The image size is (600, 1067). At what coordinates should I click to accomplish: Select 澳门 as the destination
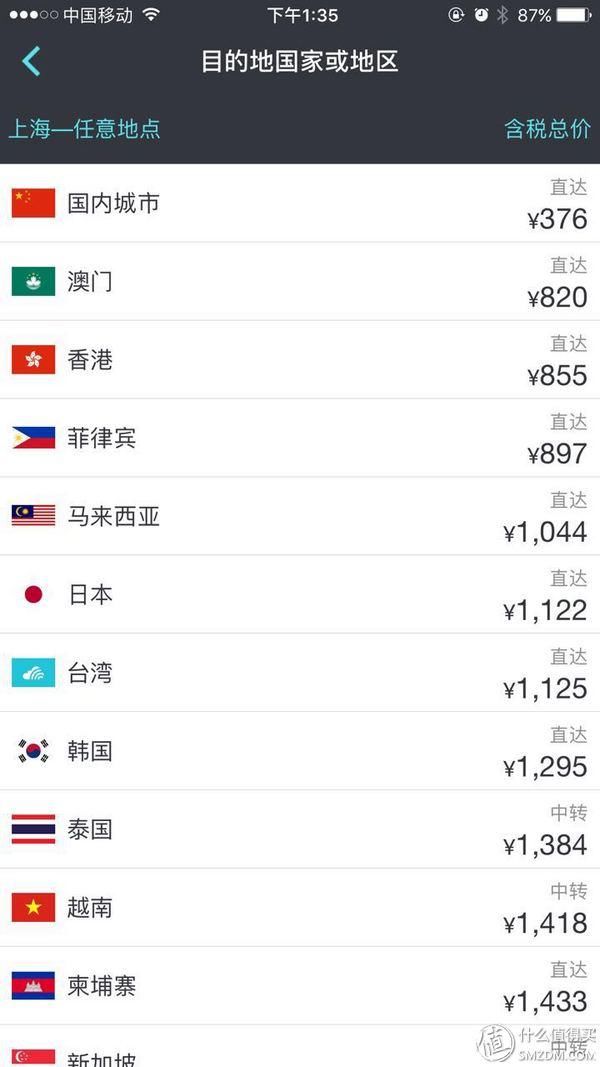coord(300,281)
